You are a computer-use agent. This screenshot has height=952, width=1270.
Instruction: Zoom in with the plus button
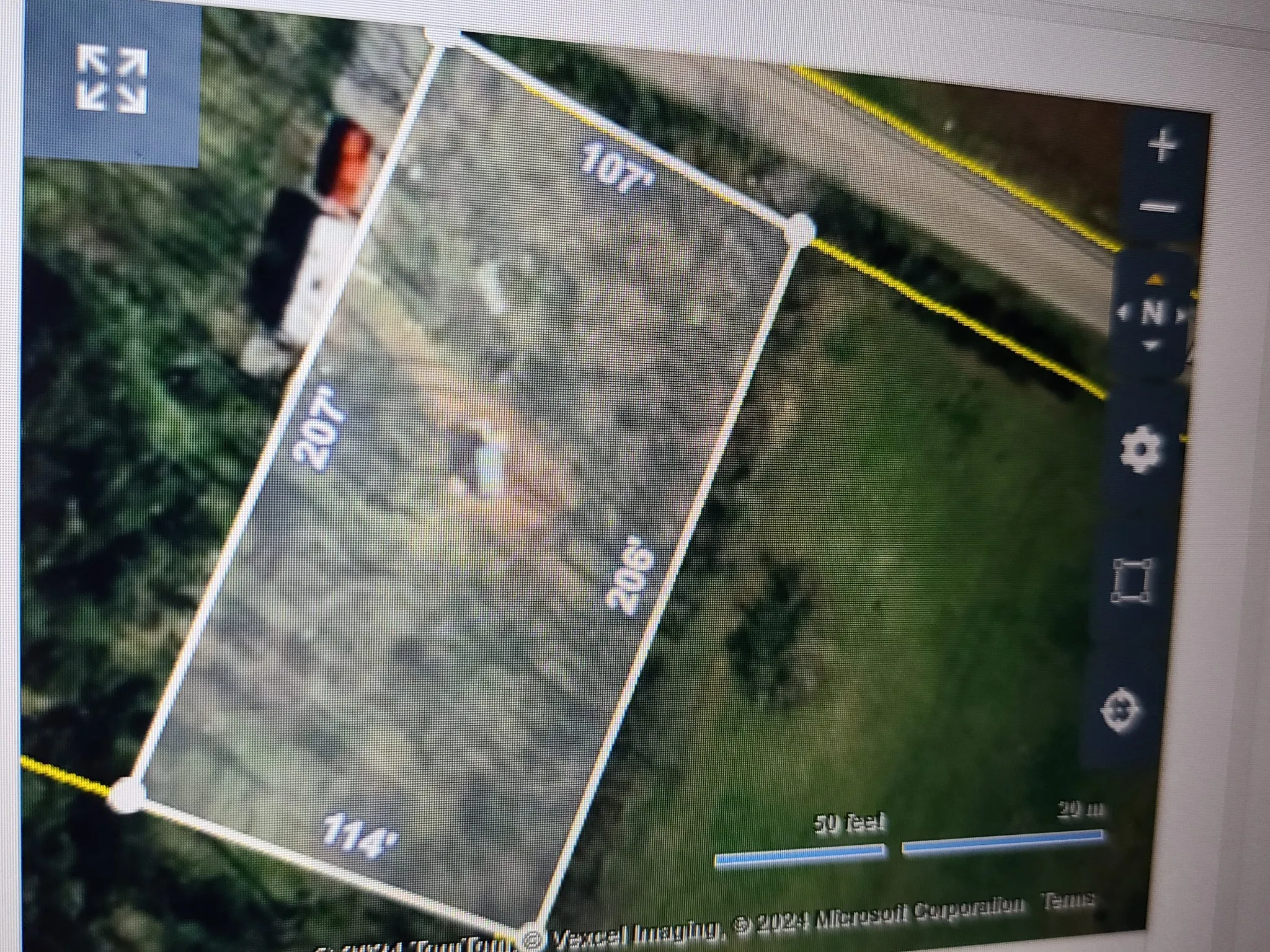(x=1162, y=147)
